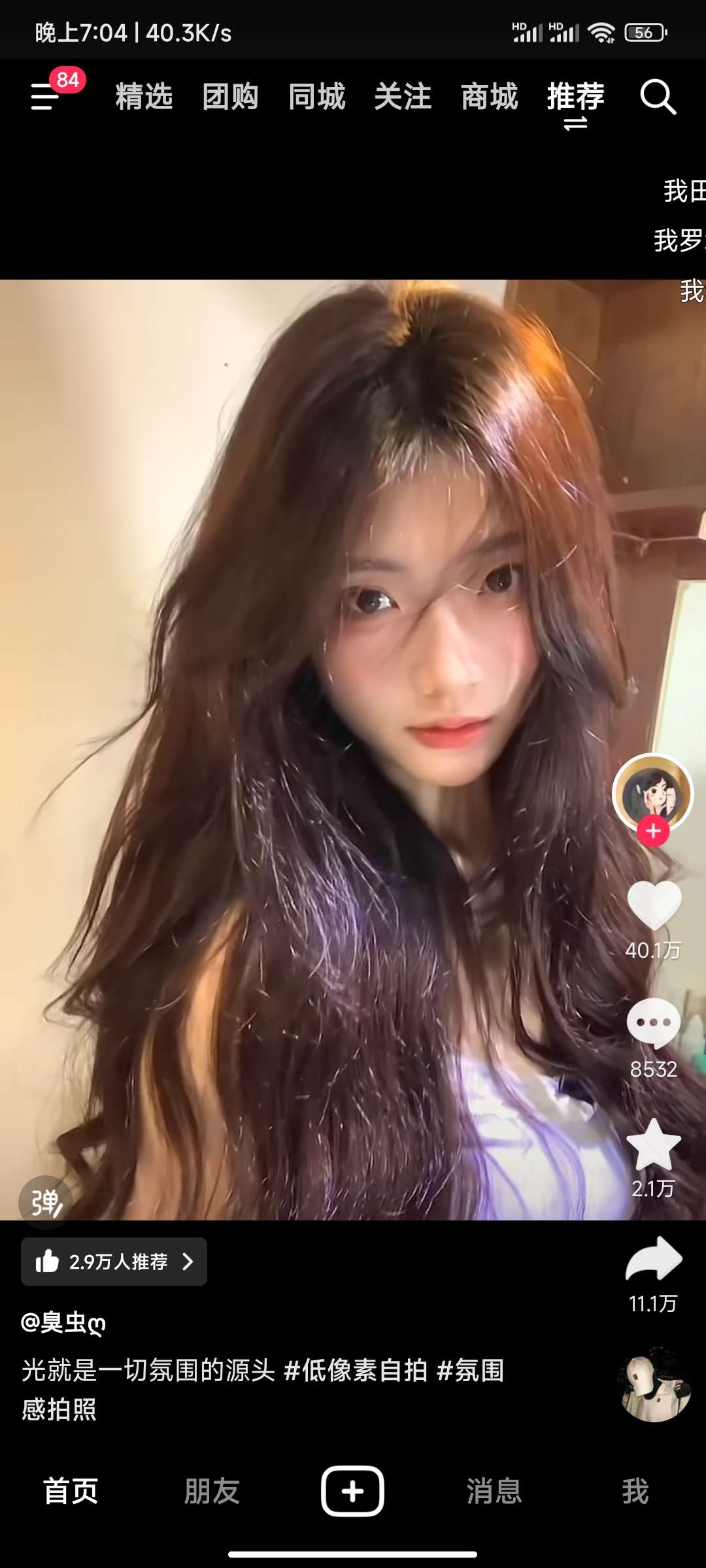This screenshot has height=1568, width=706.
Task: Open the side menu with 84 badge
Action: click(x=46, y=97)
